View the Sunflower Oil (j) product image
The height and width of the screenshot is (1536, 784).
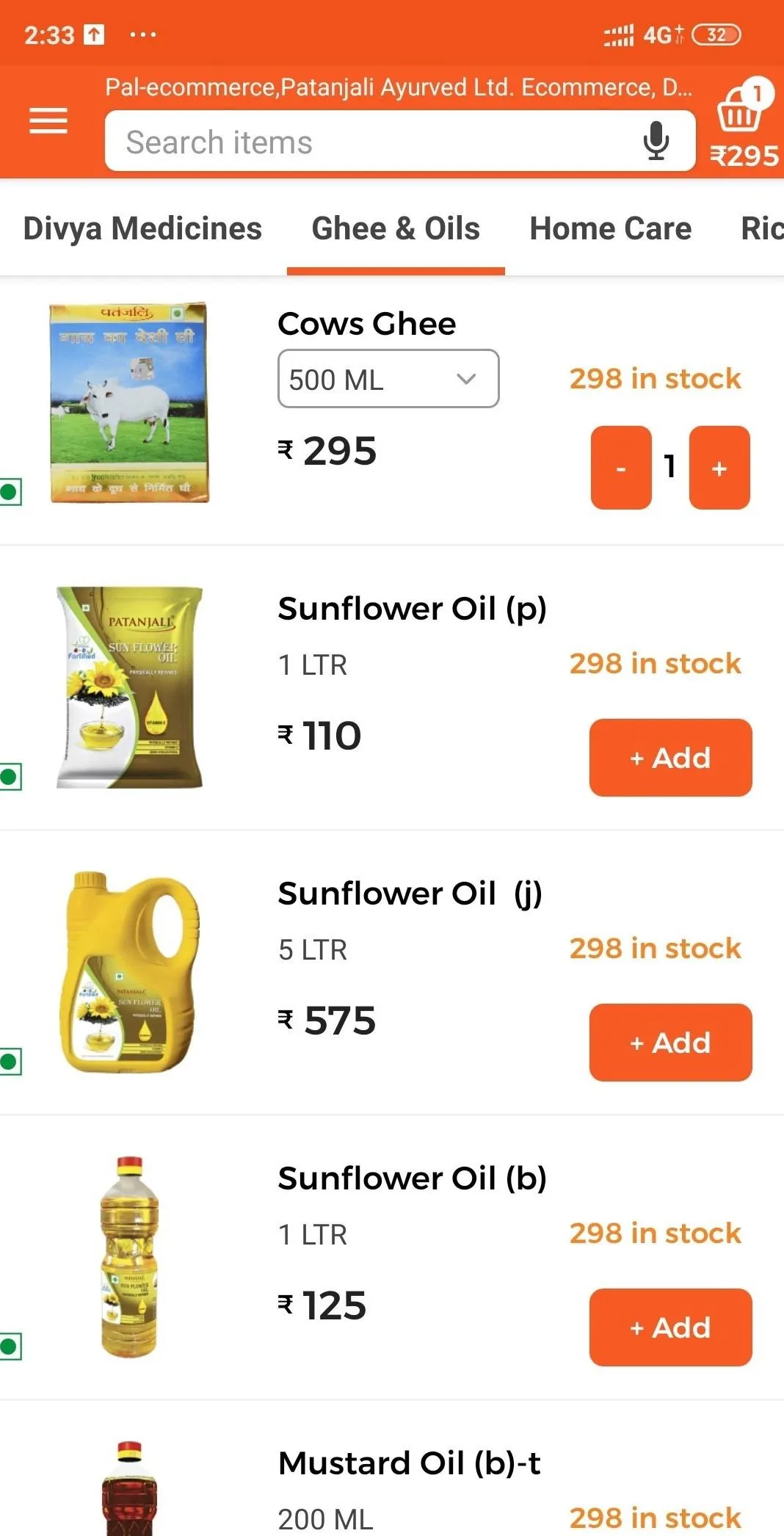(129, 972)
